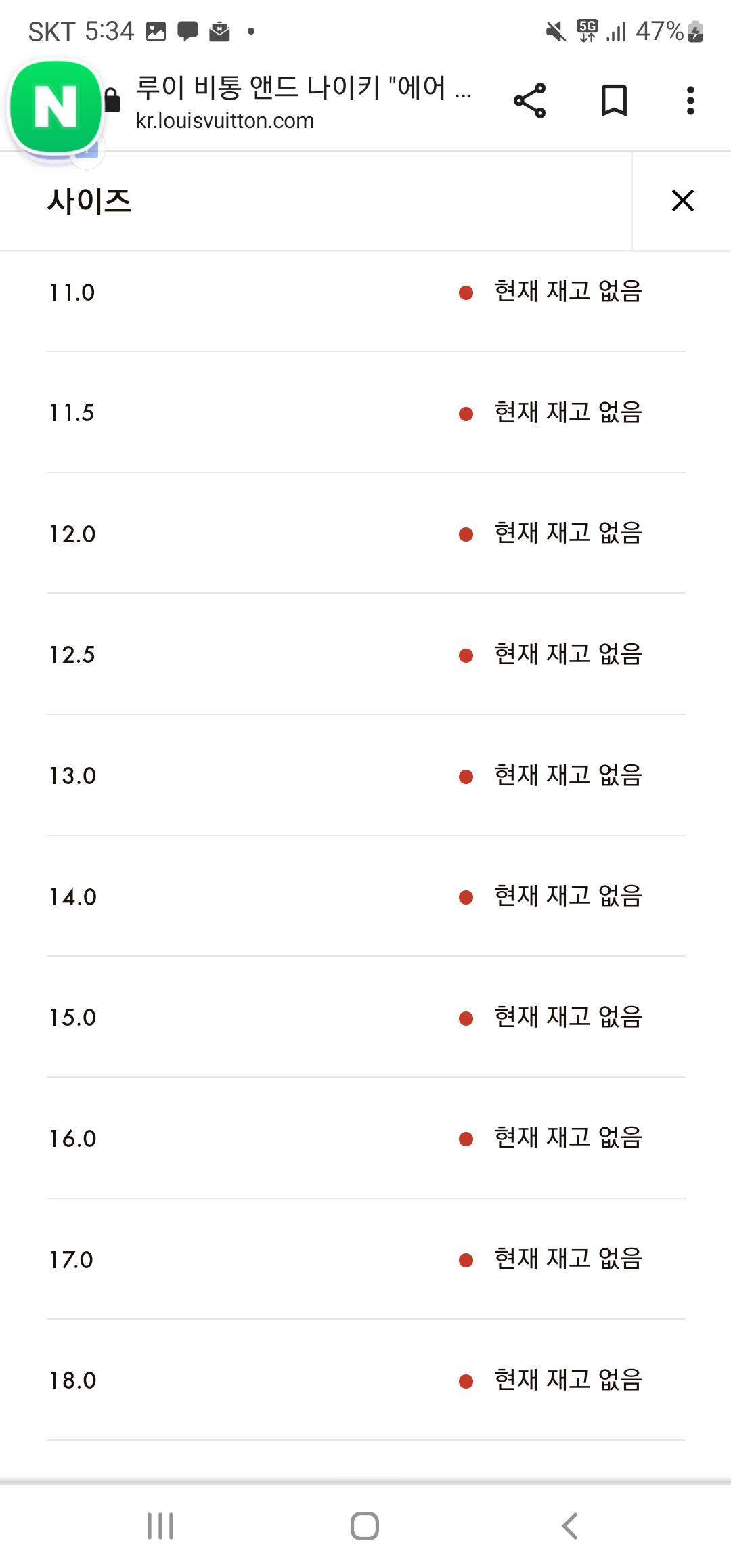The width and height of the screenshot is (731, 1568).
Task: Share this Louis Vuitton page
Action: coord(529,102)
